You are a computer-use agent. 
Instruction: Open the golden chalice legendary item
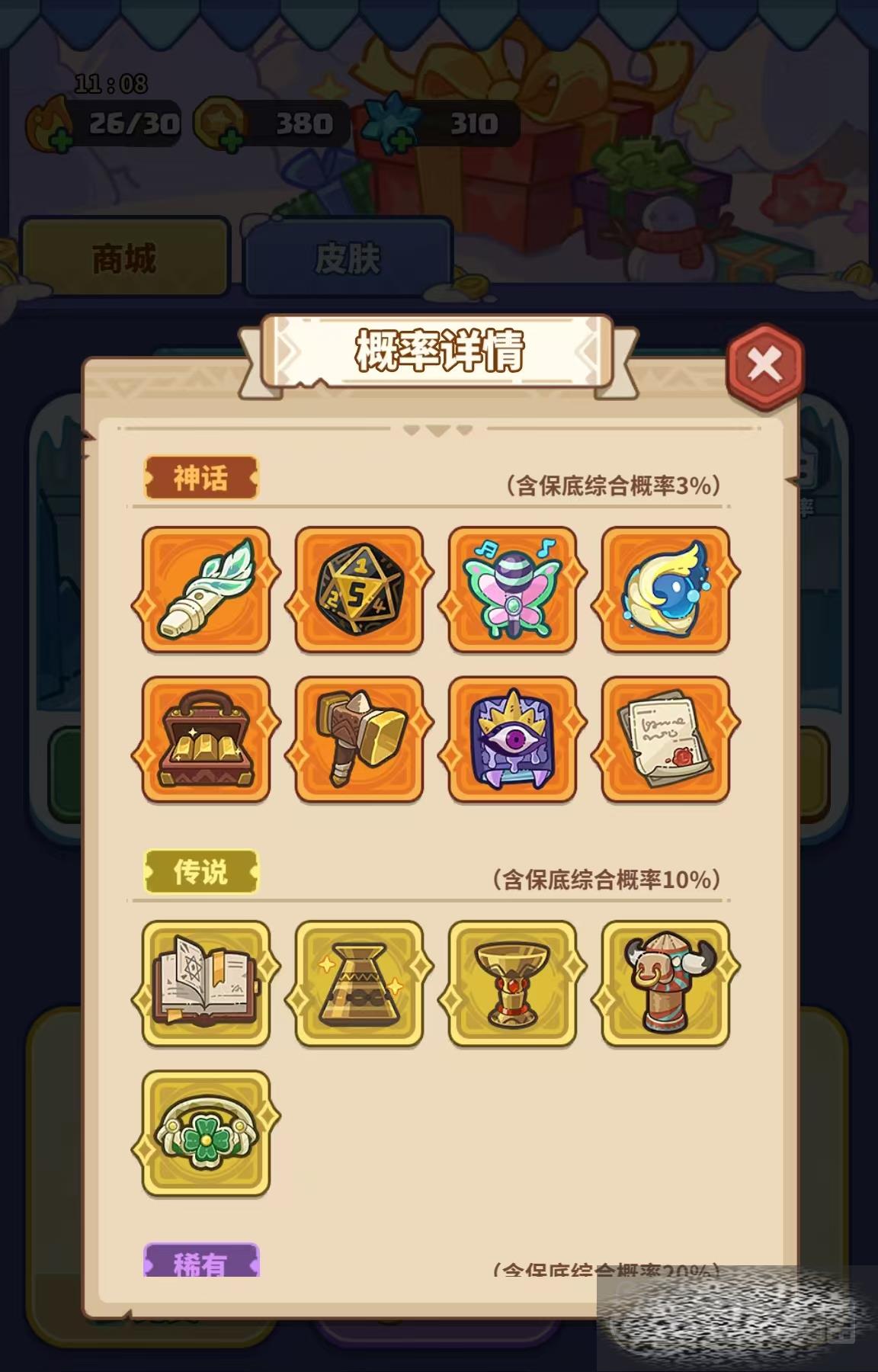click(512, 983)
